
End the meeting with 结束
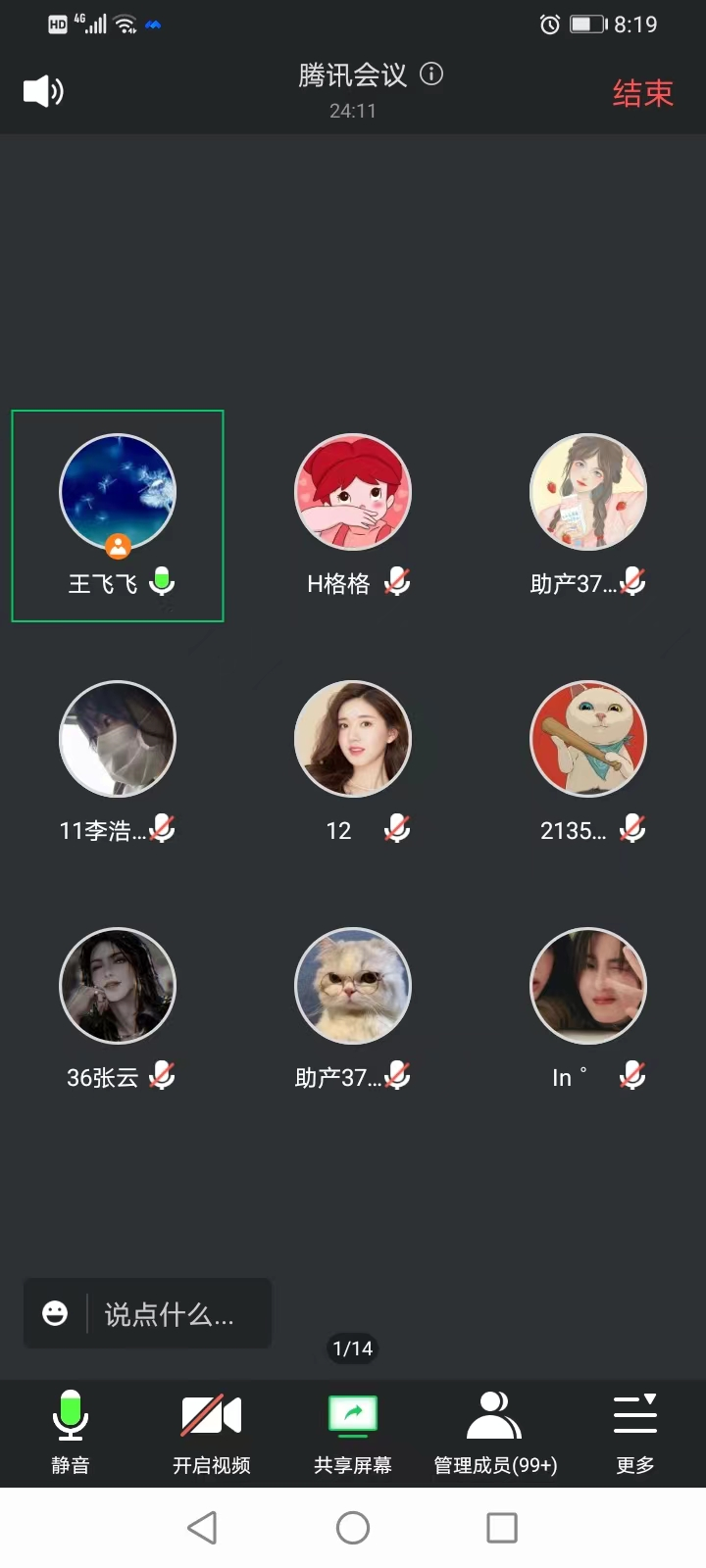click(642, 93)
